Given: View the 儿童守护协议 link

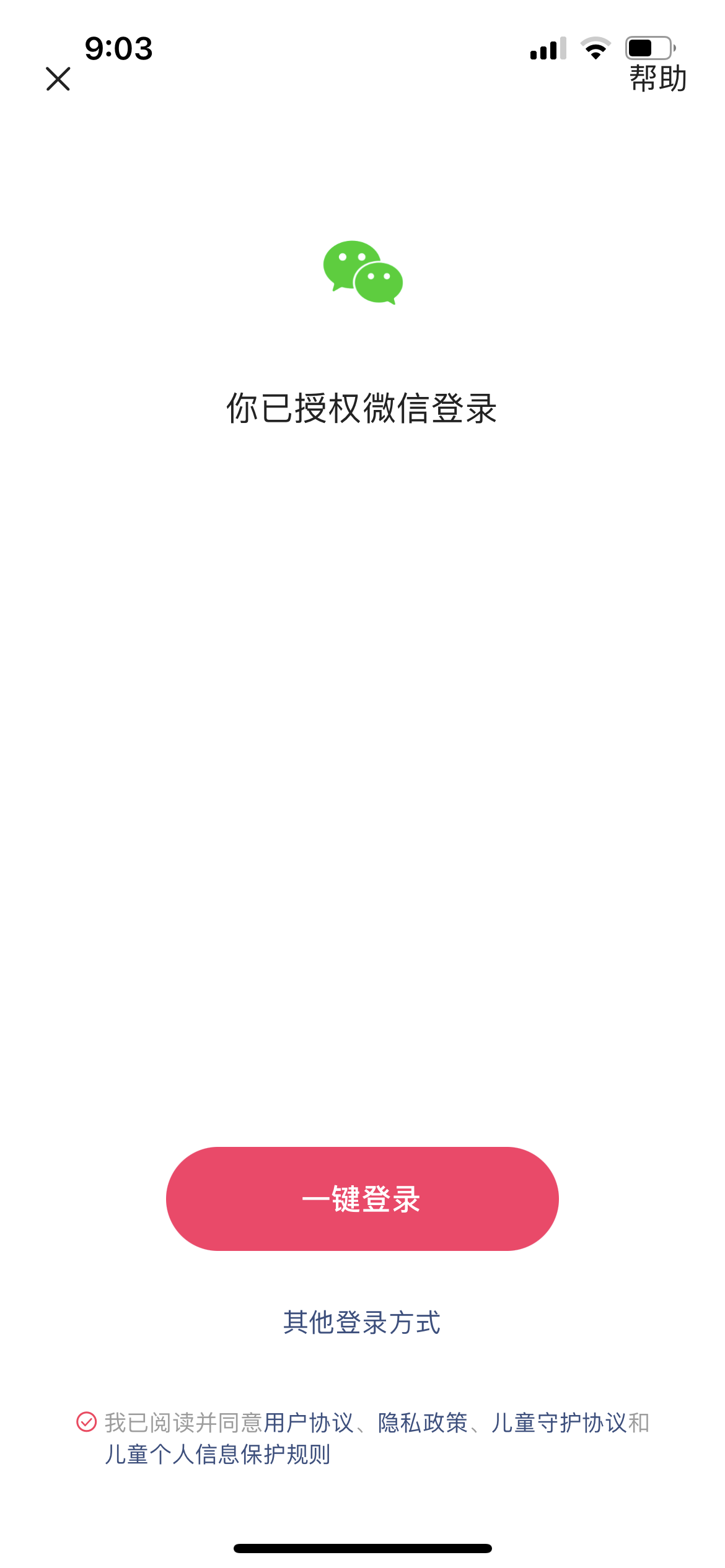Looking at the screenshot, I should 558,1422.
